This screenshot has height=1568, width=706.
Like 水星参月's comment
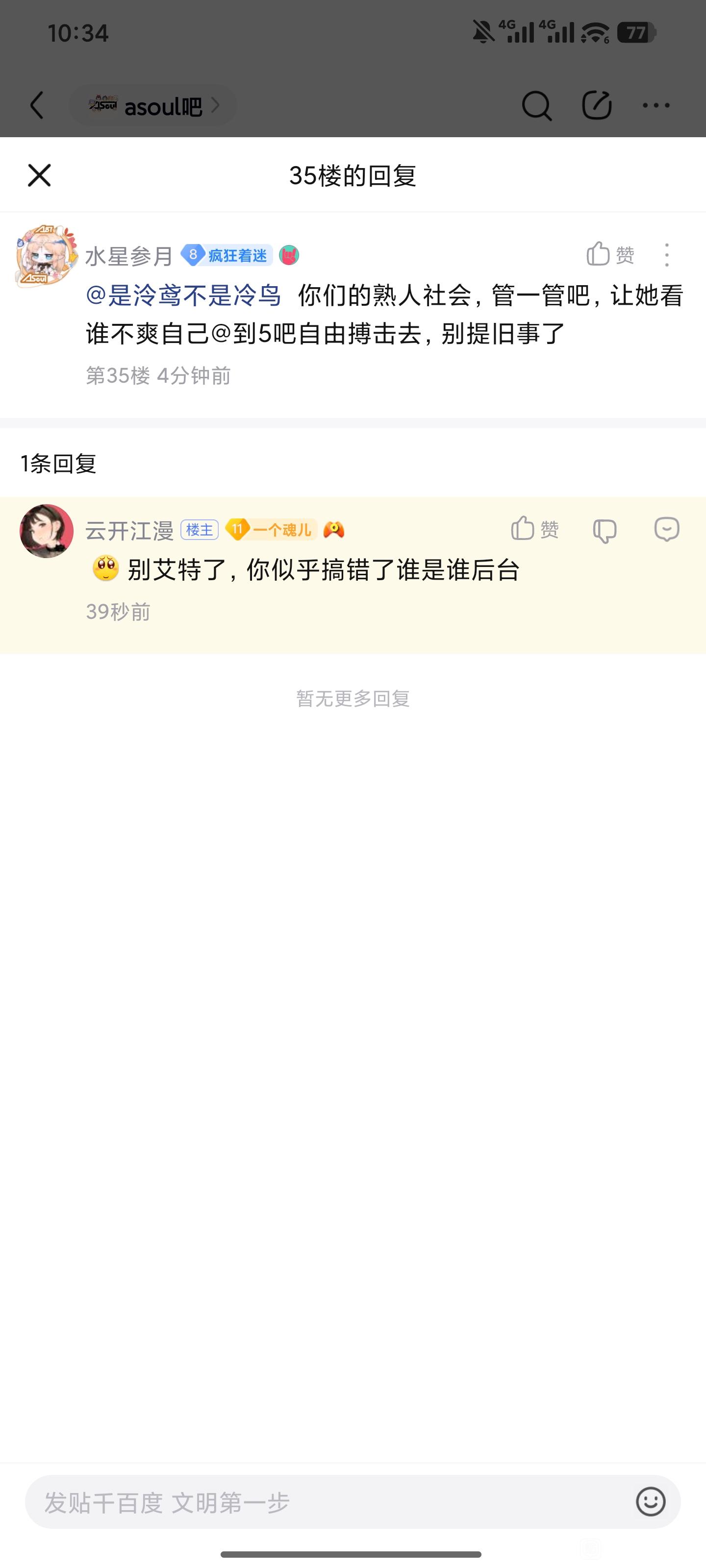tap(610, 254)
